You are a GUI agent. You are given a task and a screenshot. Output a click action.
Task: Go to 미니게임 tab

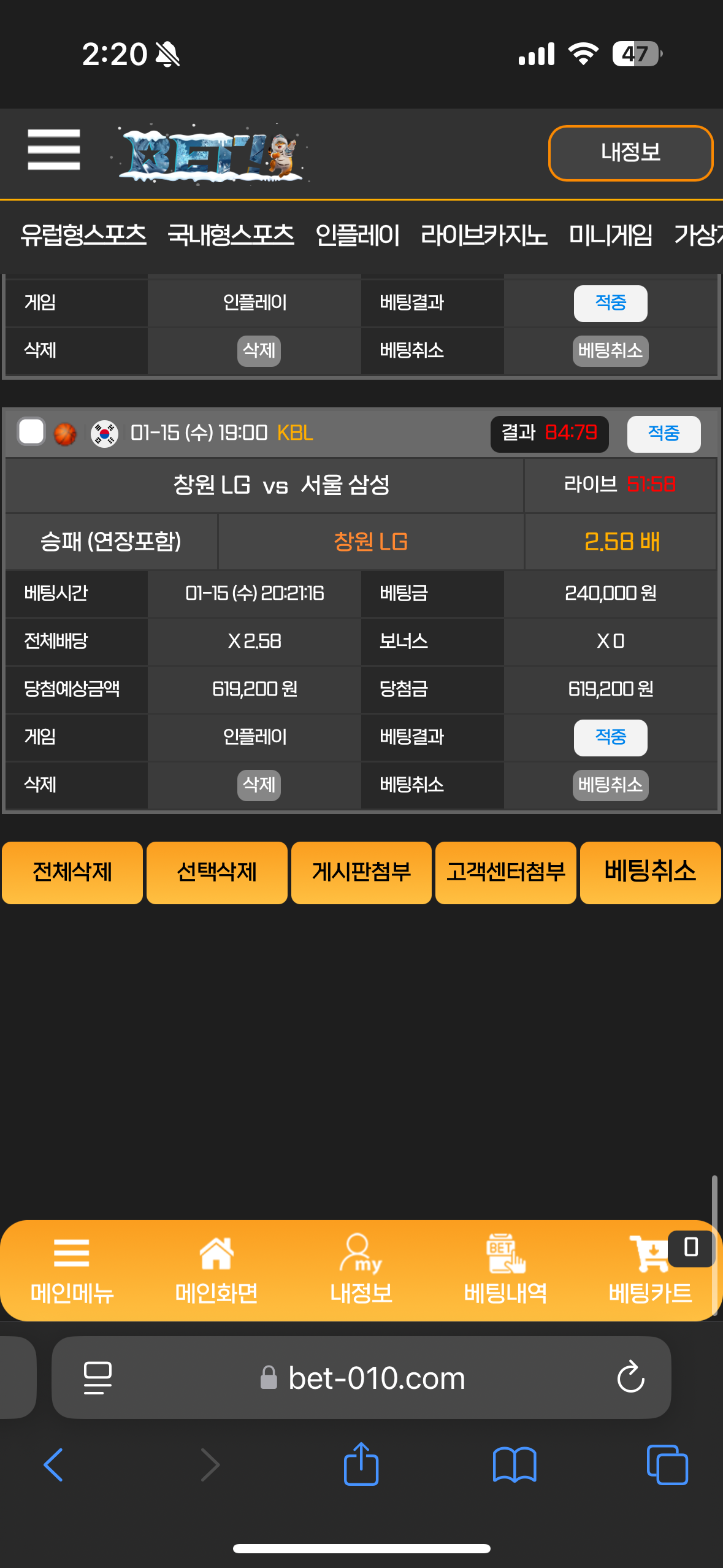pyautogui.click(x=611, y=235)
